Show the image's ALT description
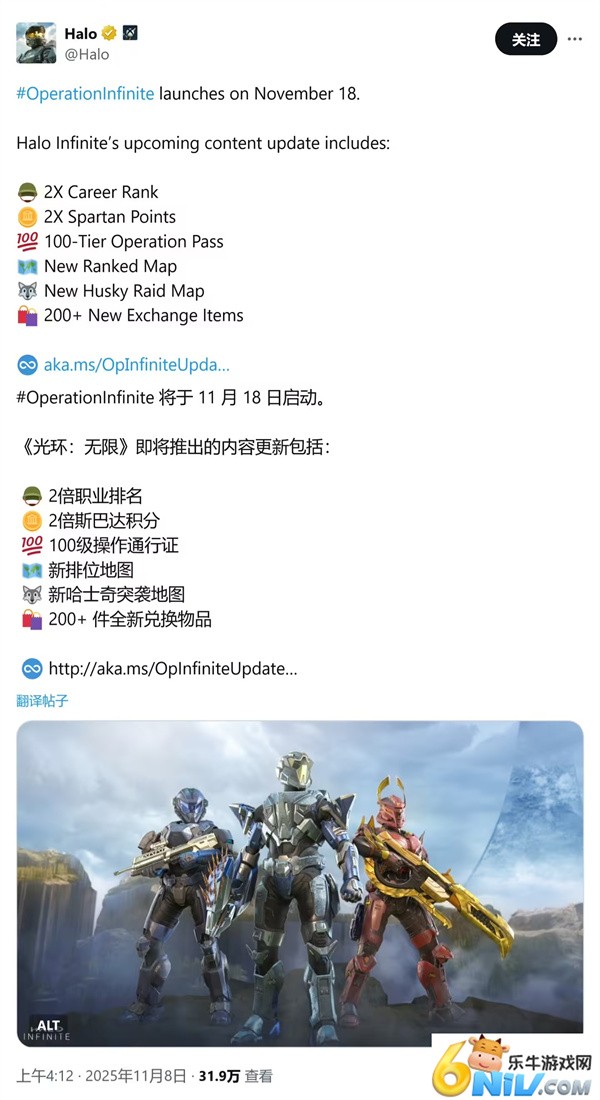 [x=49, y=1025]
